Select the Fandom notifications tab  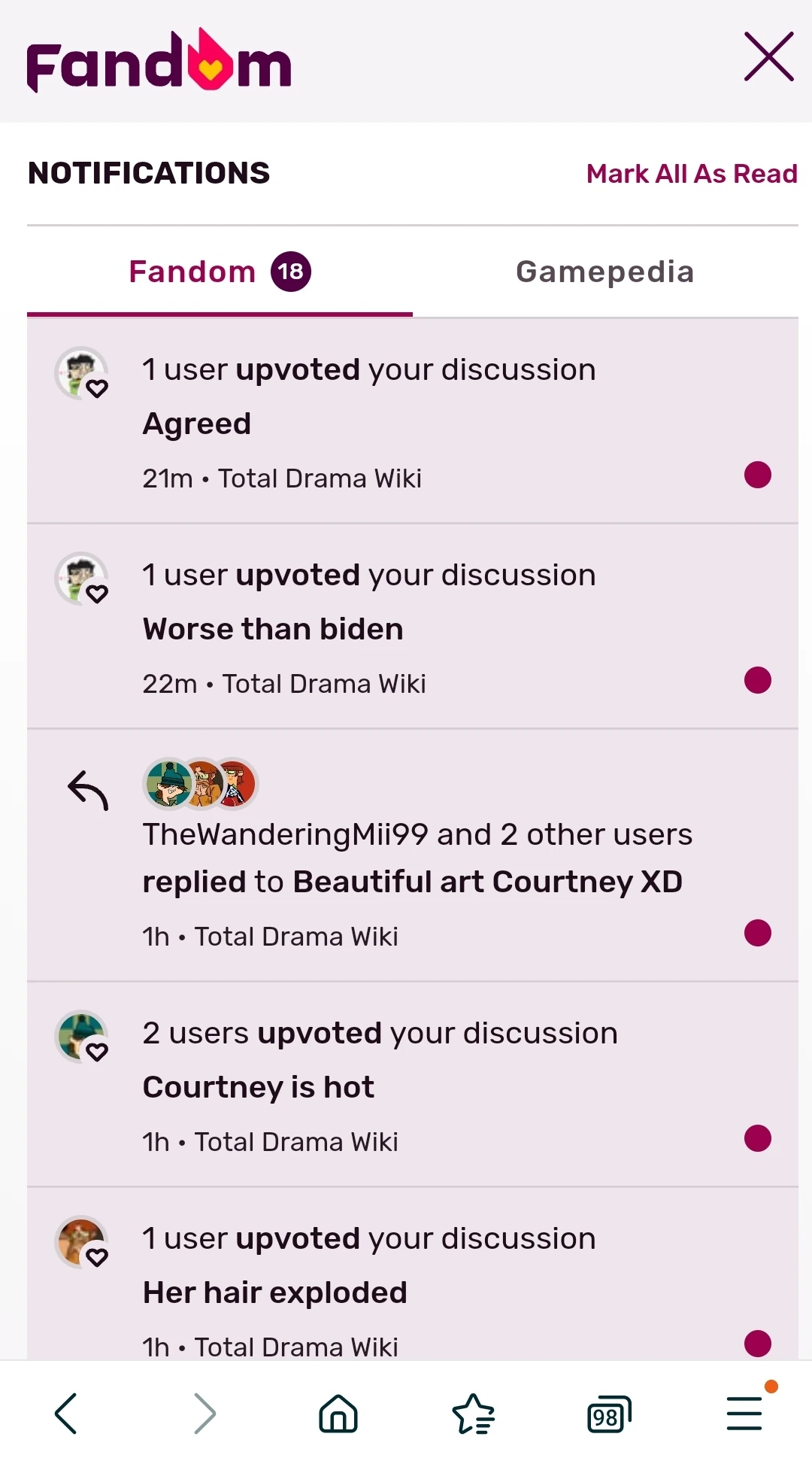click(192, 272)
